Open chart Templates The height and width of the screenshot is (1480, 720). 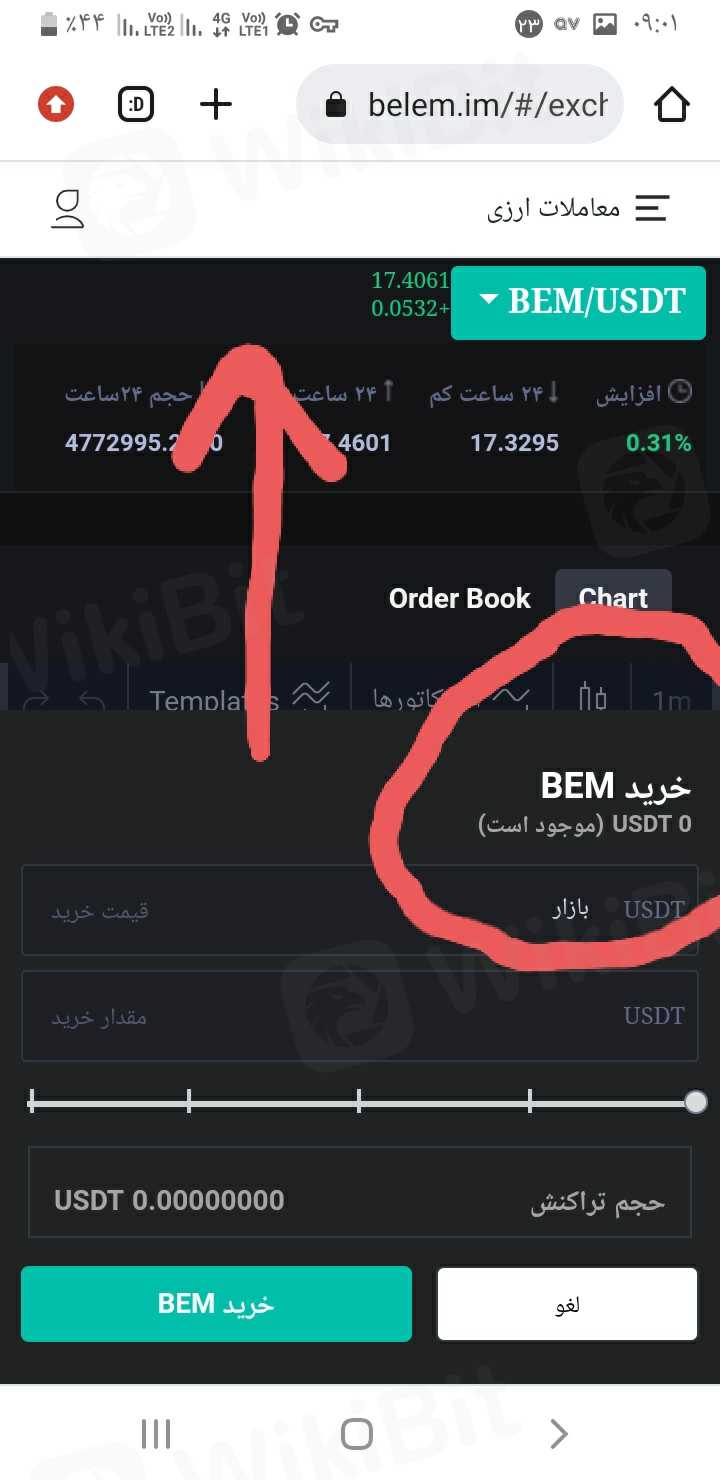tap(213, 697)
